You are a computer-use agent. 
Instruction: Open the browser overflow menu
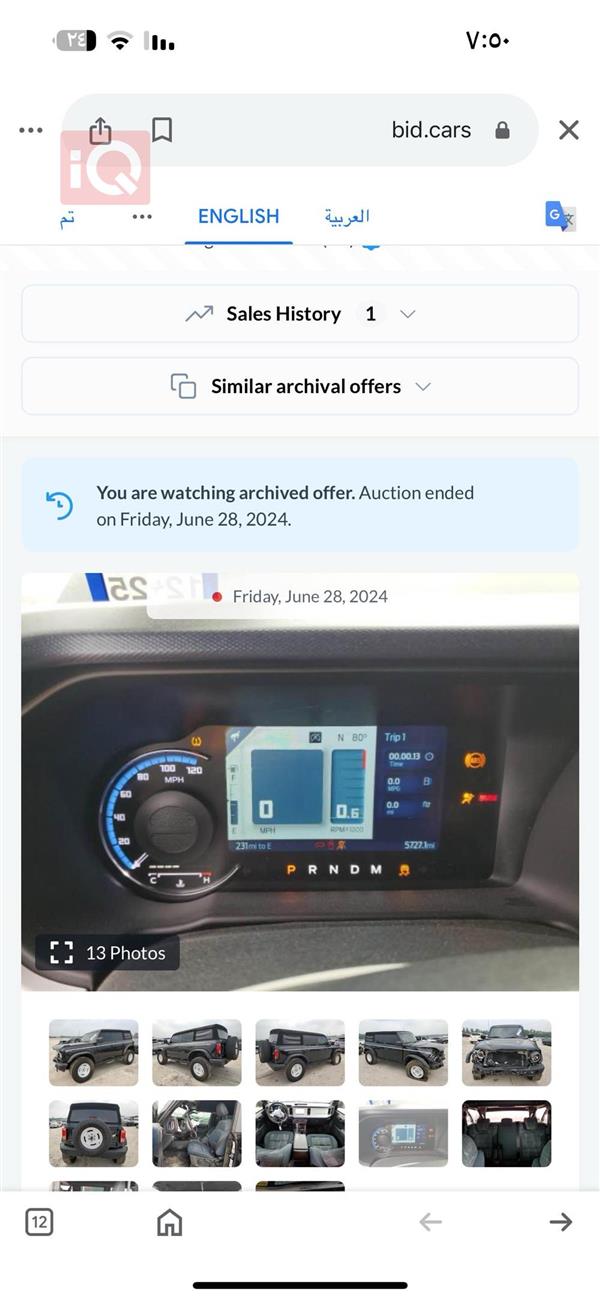coord(31,130)
